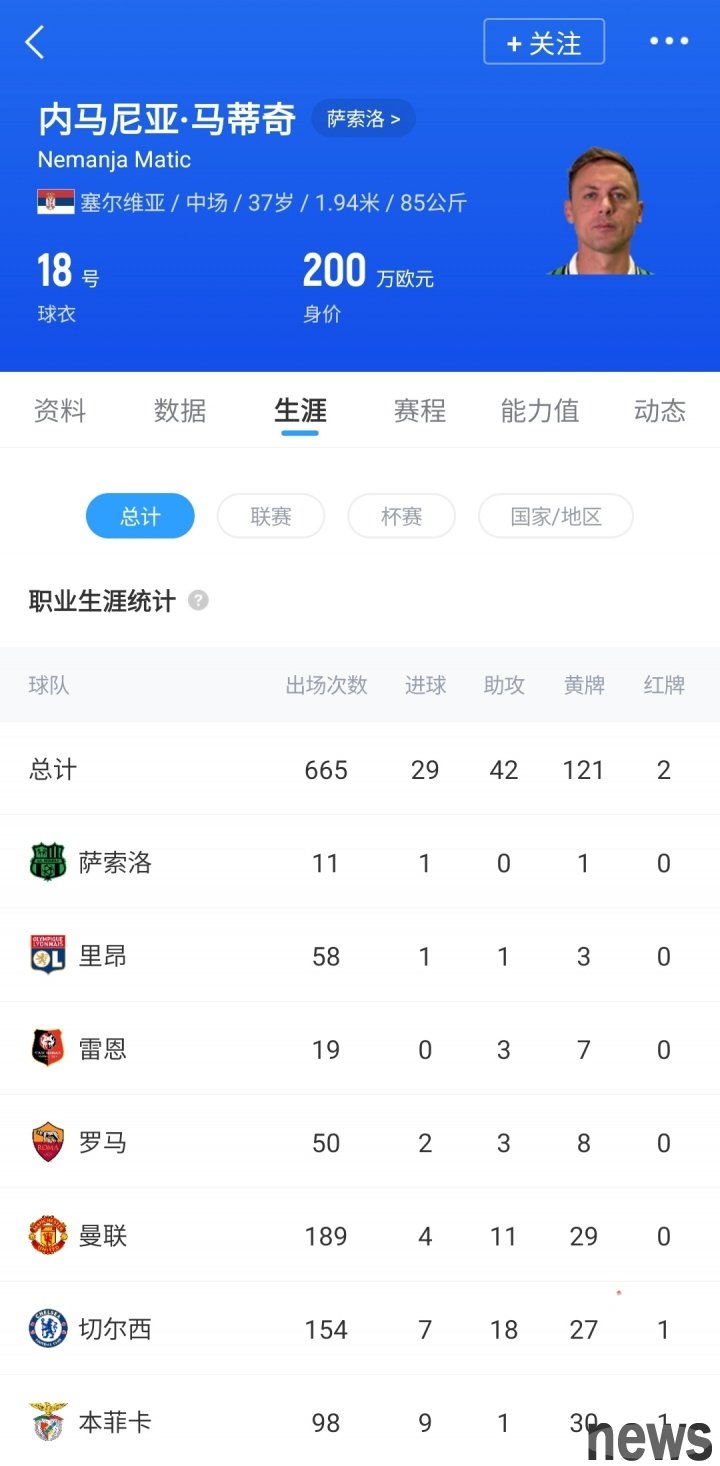This screenshot has width=720, height=1466.
Task: Open the 赛程 tab
Action: (x=420, y=411)
